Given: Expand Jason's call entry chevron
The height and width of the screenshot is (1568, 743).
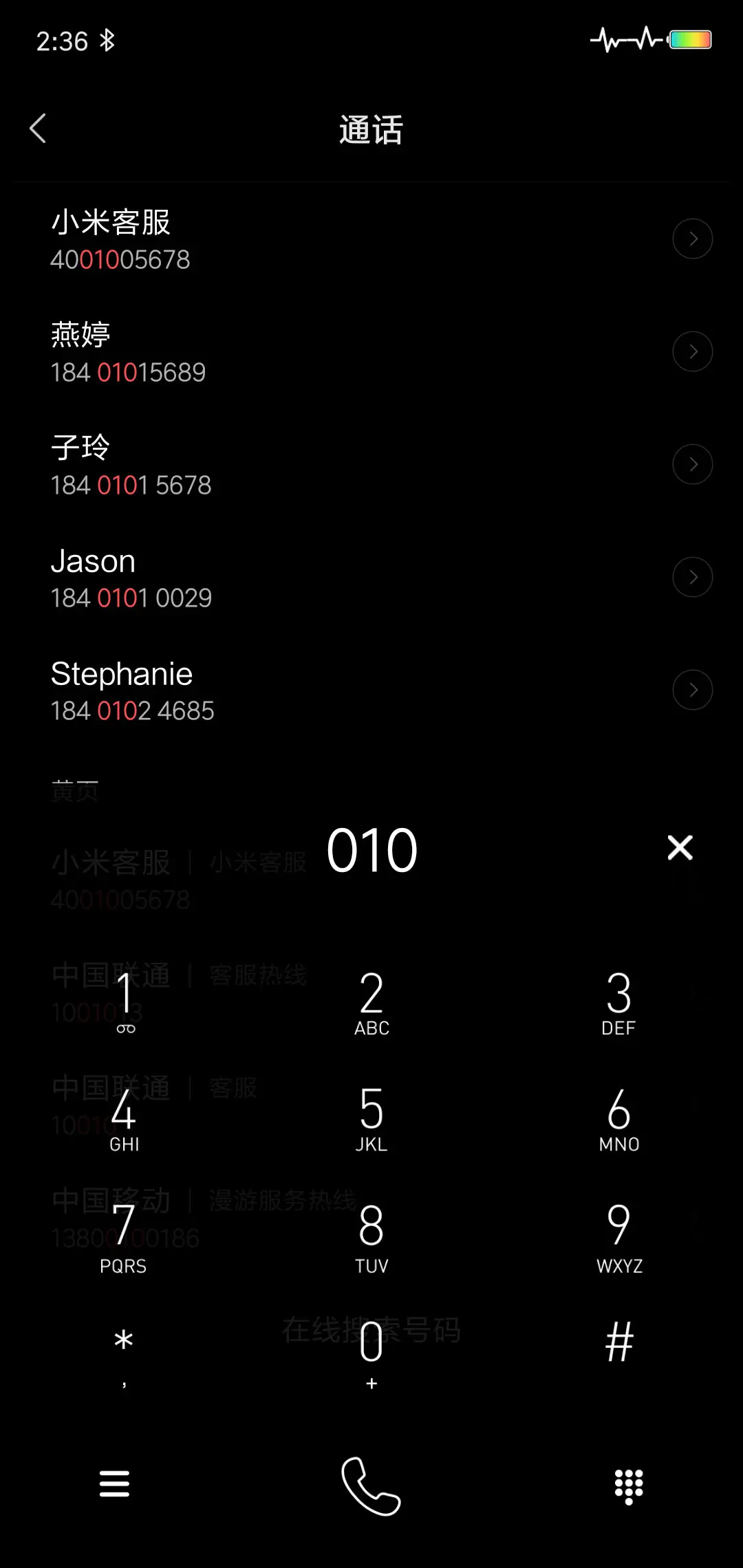Looking at the screenshot, I should pos(693,577).
